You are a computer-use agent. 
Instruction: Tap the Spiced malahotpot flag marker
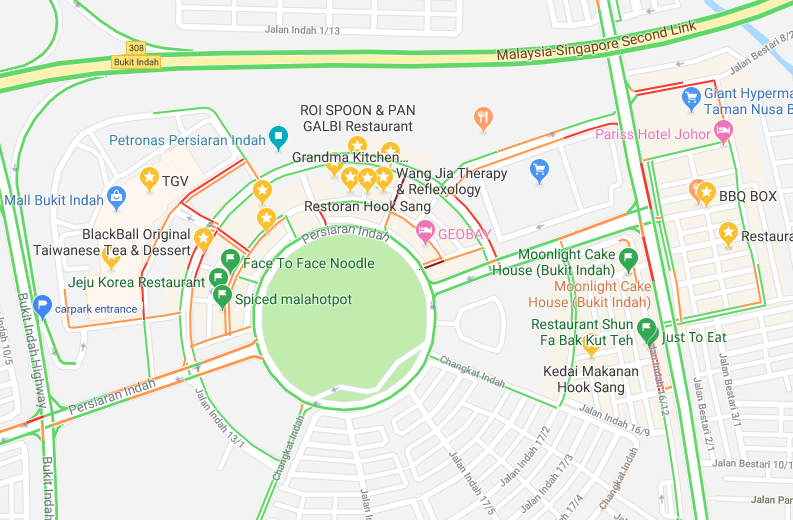(222, 295)
